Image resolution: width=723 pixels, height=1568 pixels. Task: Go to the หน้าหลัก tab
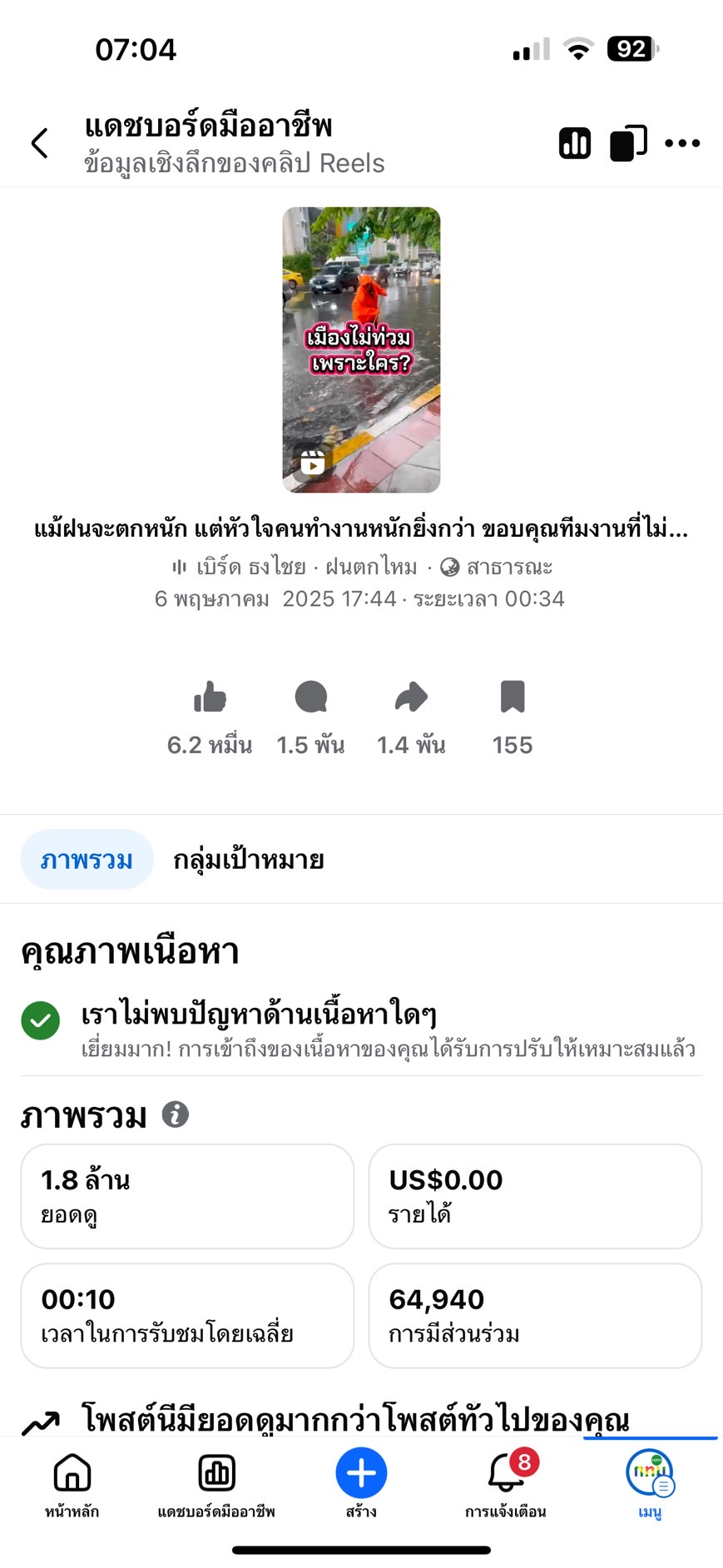pos(72,1485)
